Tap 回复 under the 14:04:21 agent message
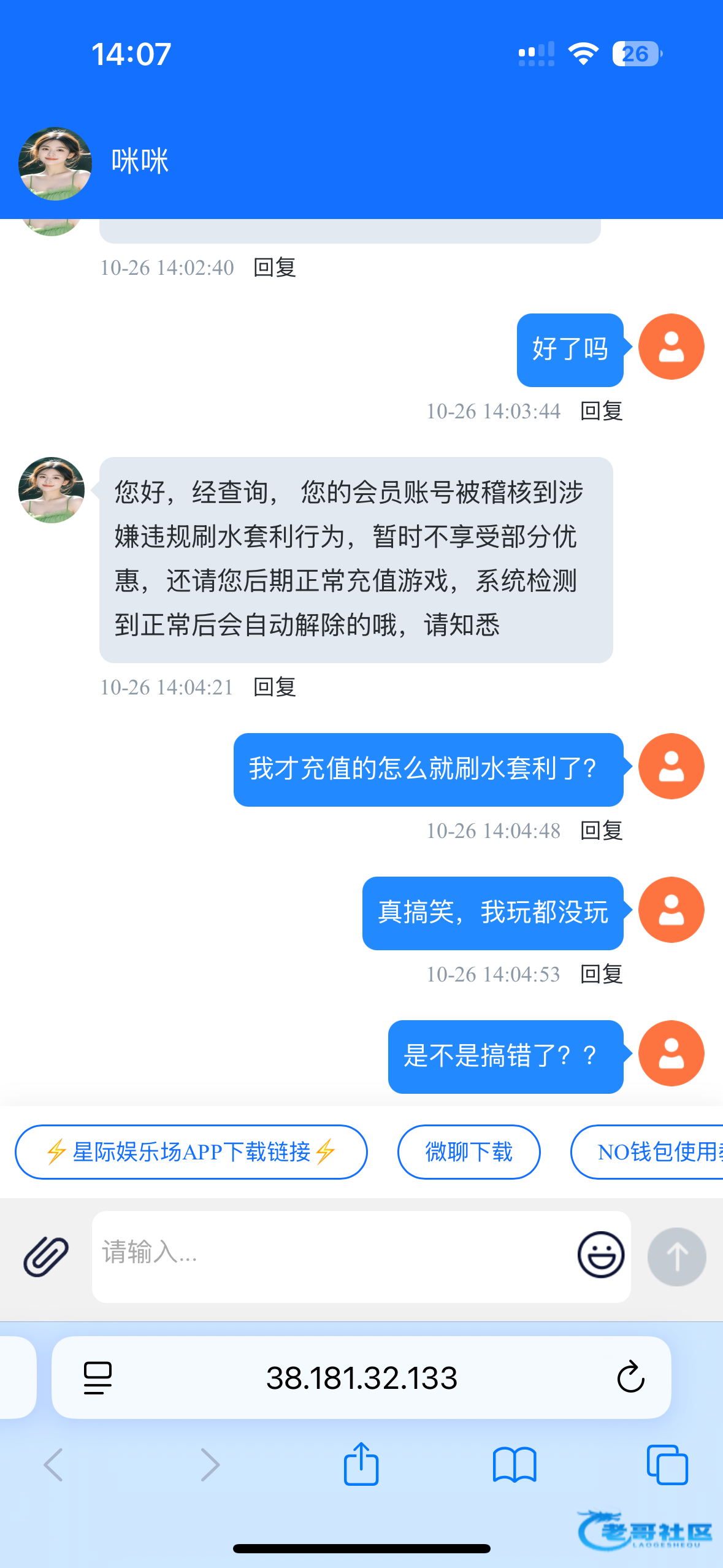723x1568 pixels. pos(274,687)
